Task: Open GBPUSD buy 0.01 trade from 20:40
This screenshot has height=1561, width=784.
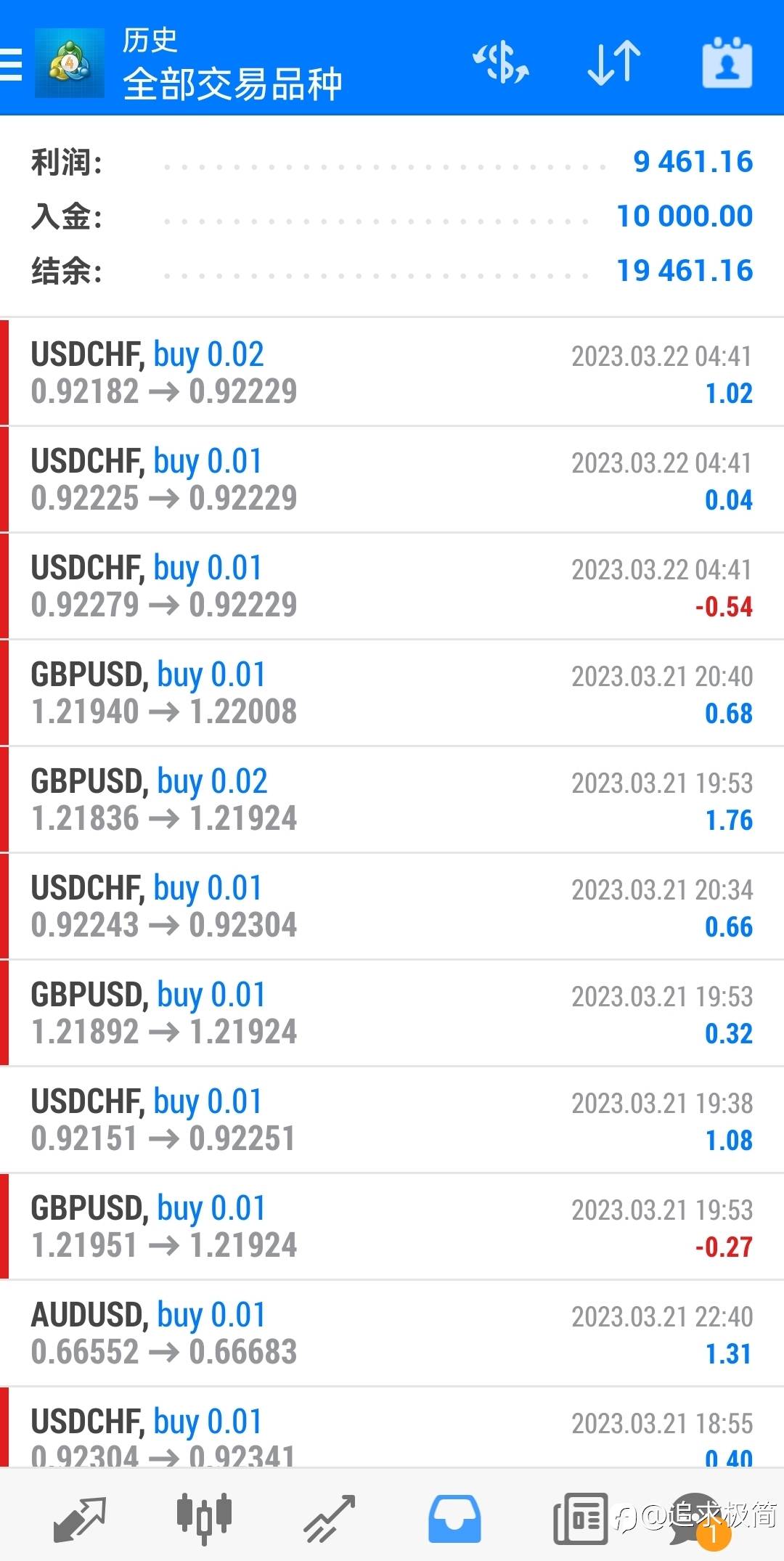Action: click(392, 693)
